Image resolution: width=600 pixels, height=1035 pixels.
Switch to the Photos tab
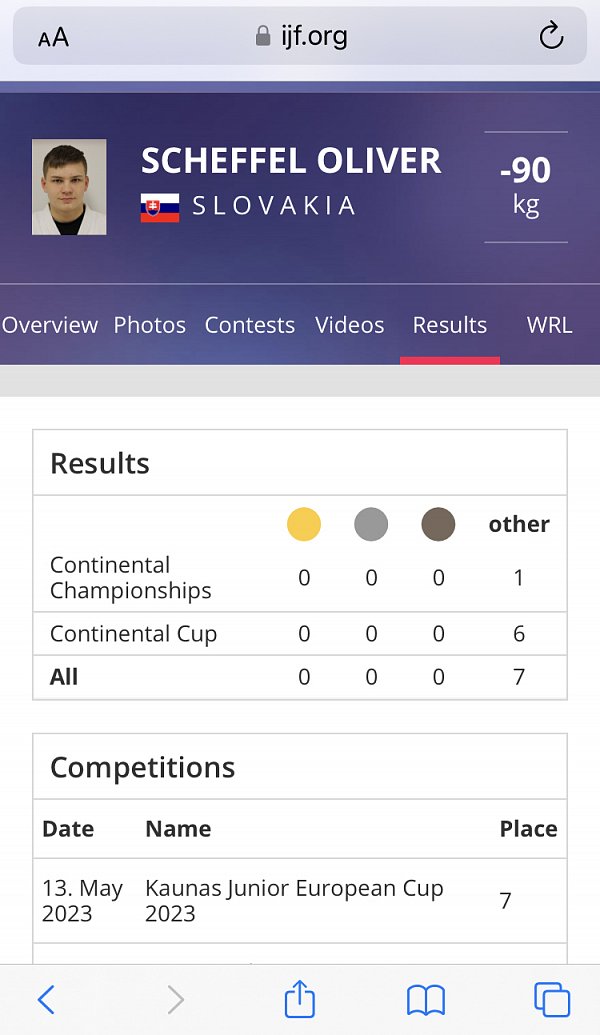[x=150, y=325]
